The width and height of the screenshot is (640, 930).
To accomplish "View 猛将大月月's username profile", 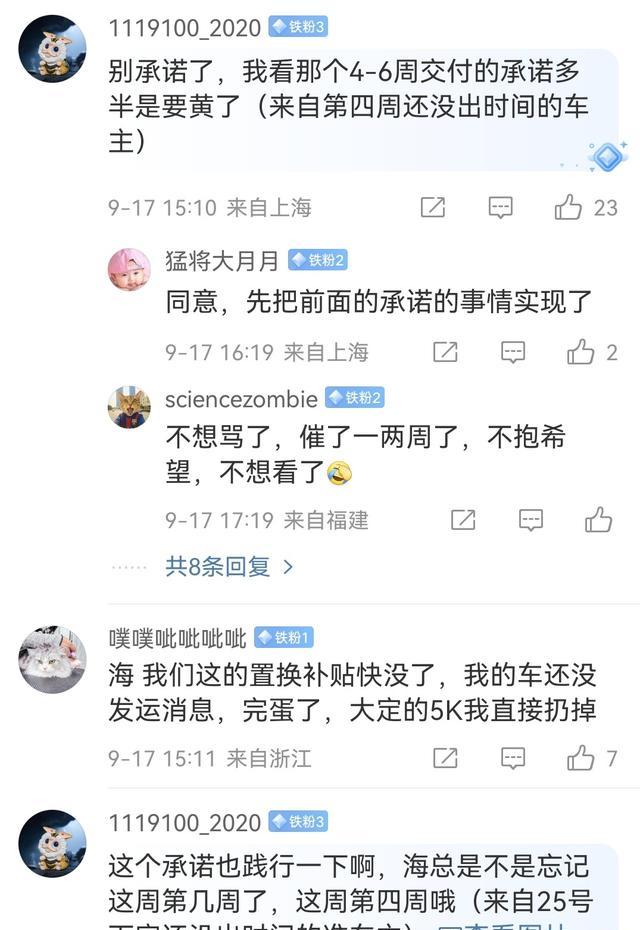I will click(222, 261).
